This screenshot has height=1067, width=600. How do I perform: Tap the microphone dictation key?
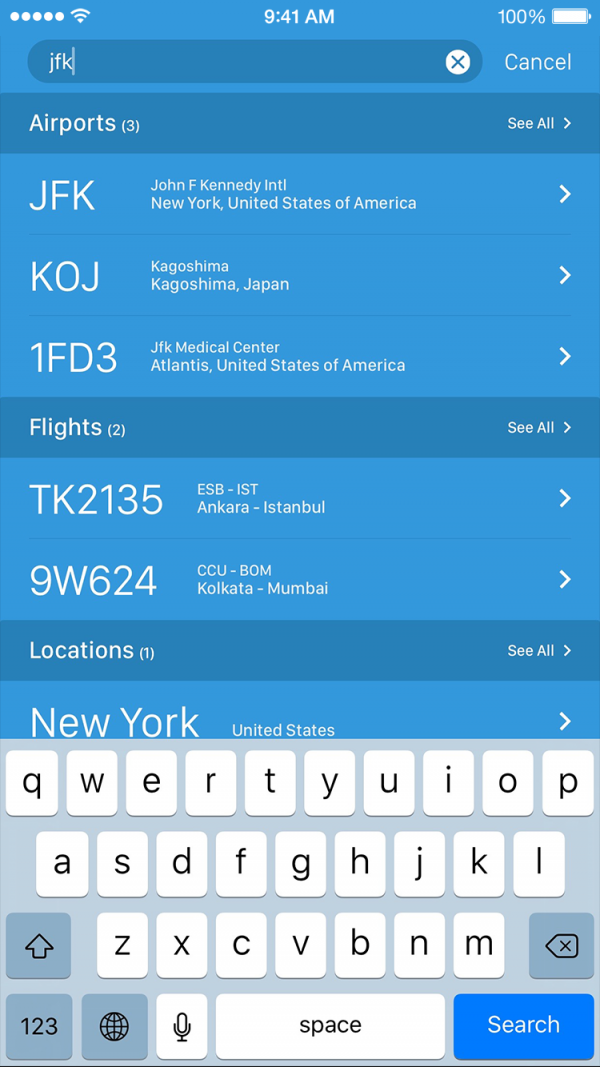pyautogui.click(x=182, y=1025)
